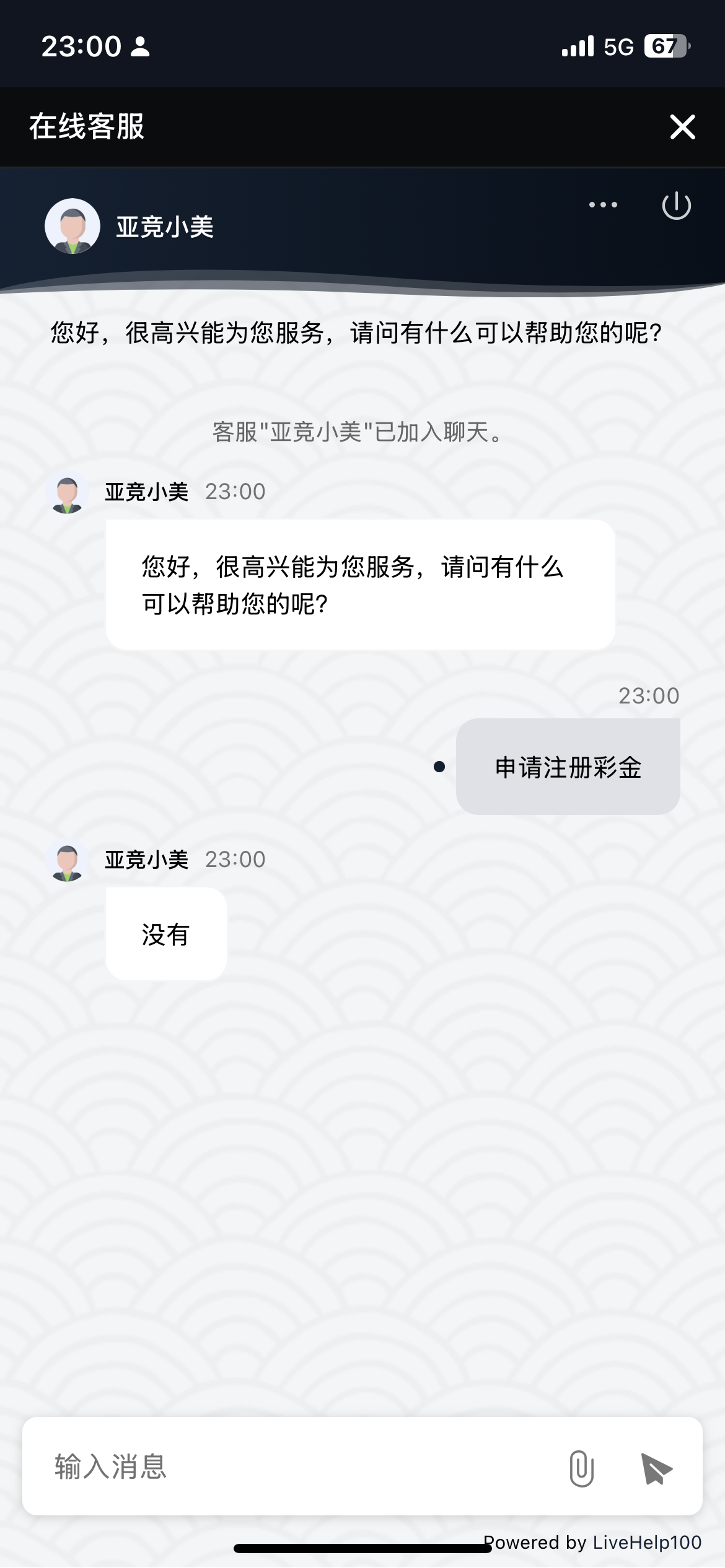Focus the 输入消息 message field

(x=297, y=1467)
